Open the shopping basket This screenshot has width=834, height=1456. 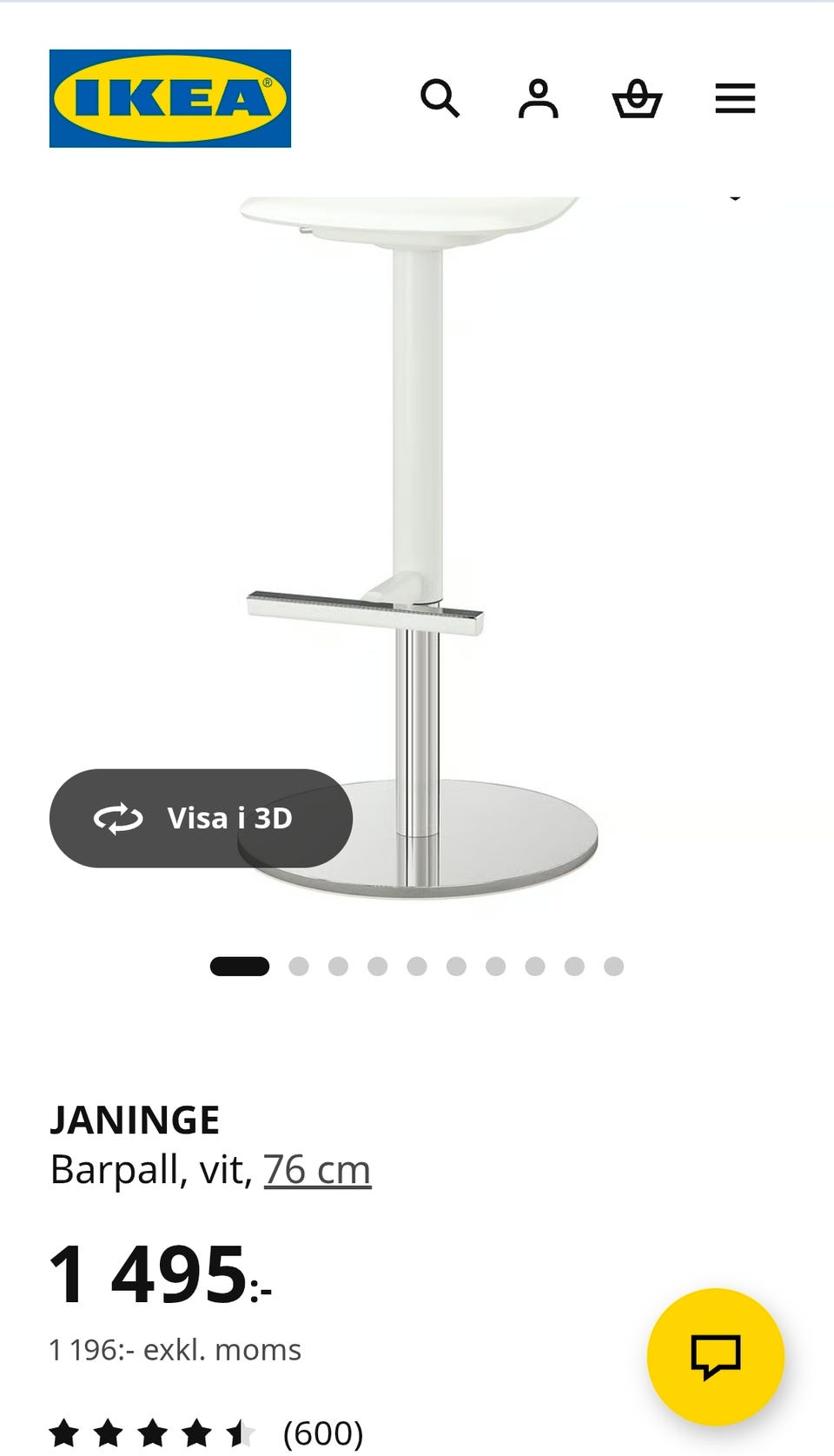point(637,98)
